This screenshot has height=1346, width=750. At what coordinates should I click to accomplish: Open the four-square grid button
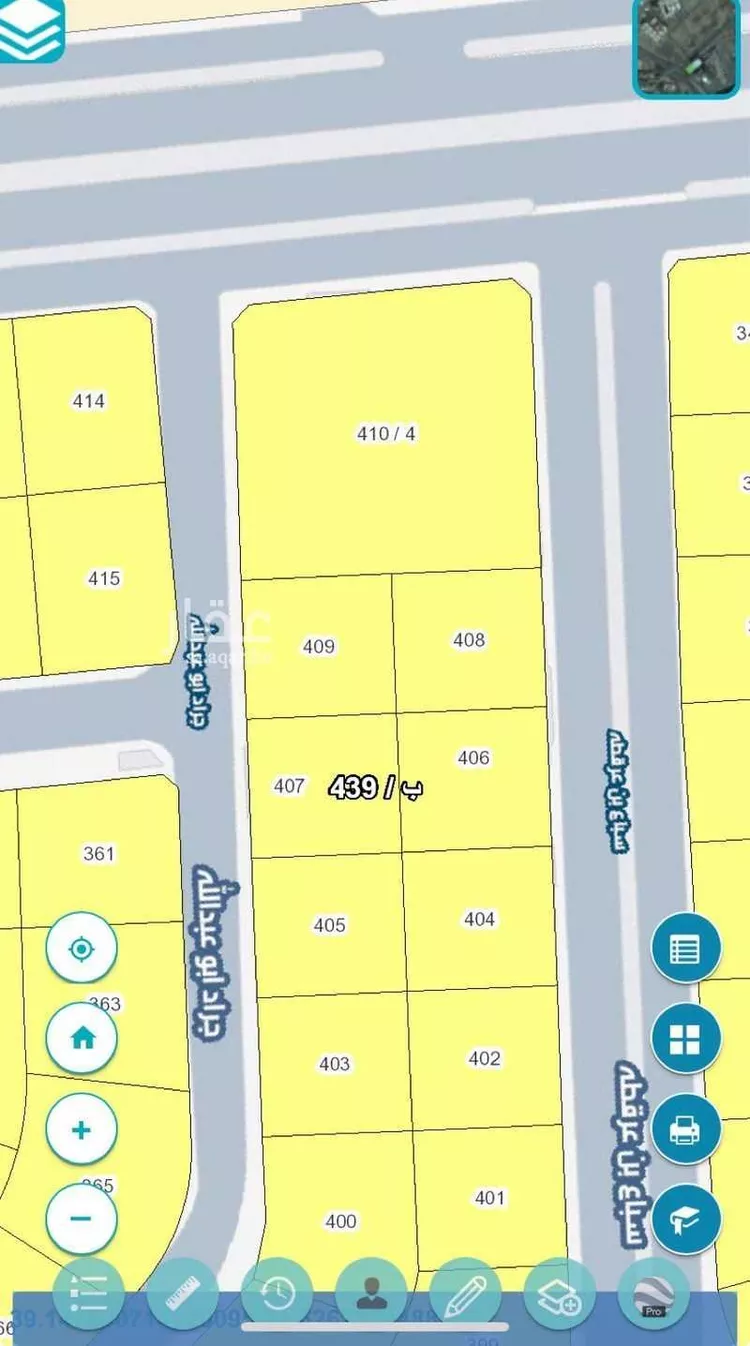click(686, 1039)
